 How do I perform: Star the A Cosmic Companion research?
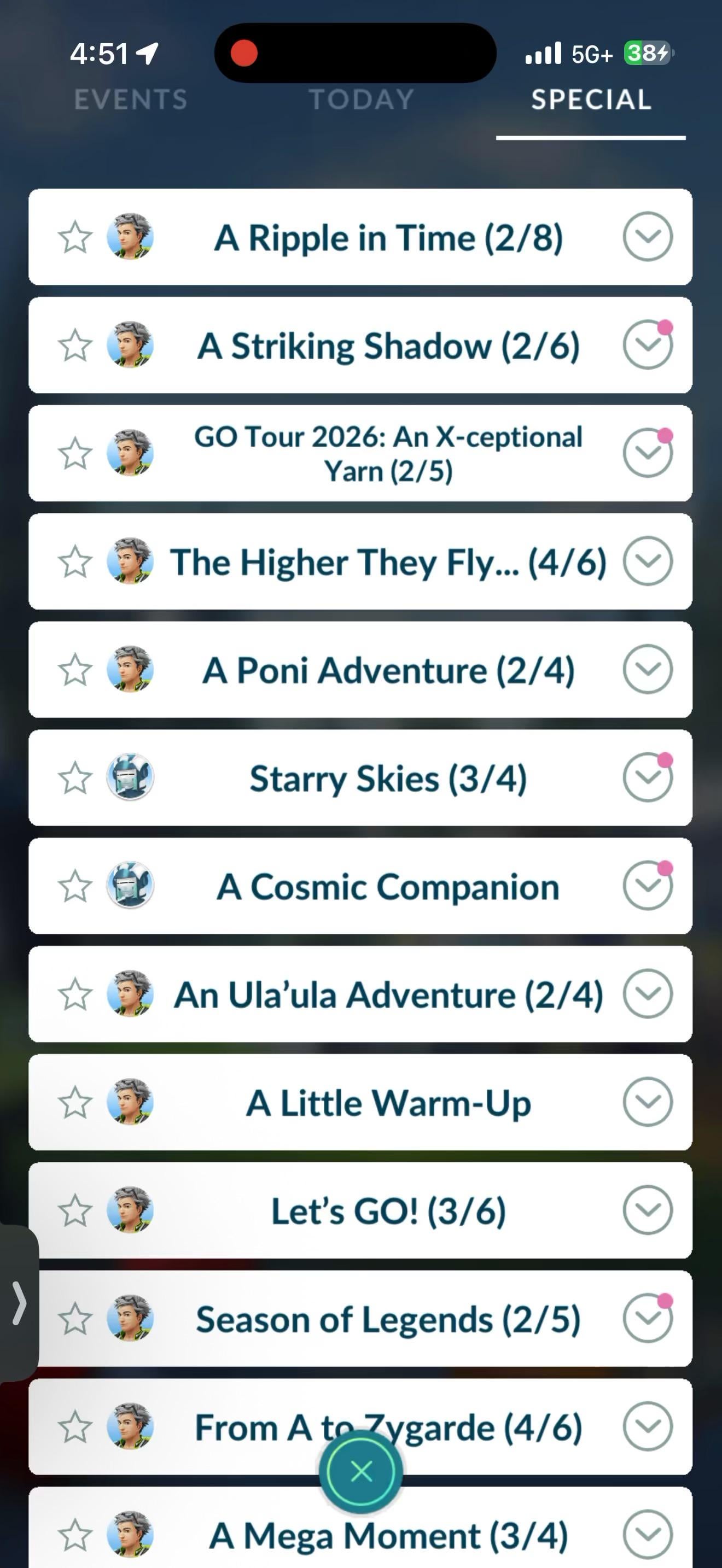75,886
